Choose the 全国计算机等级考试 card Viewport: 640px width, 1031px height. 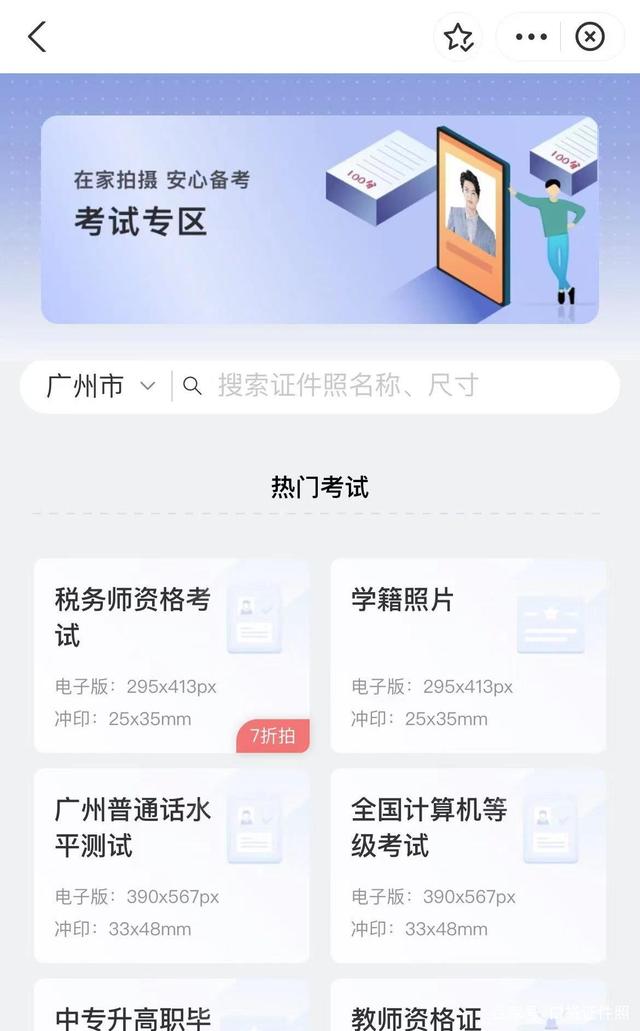point(468,865)
